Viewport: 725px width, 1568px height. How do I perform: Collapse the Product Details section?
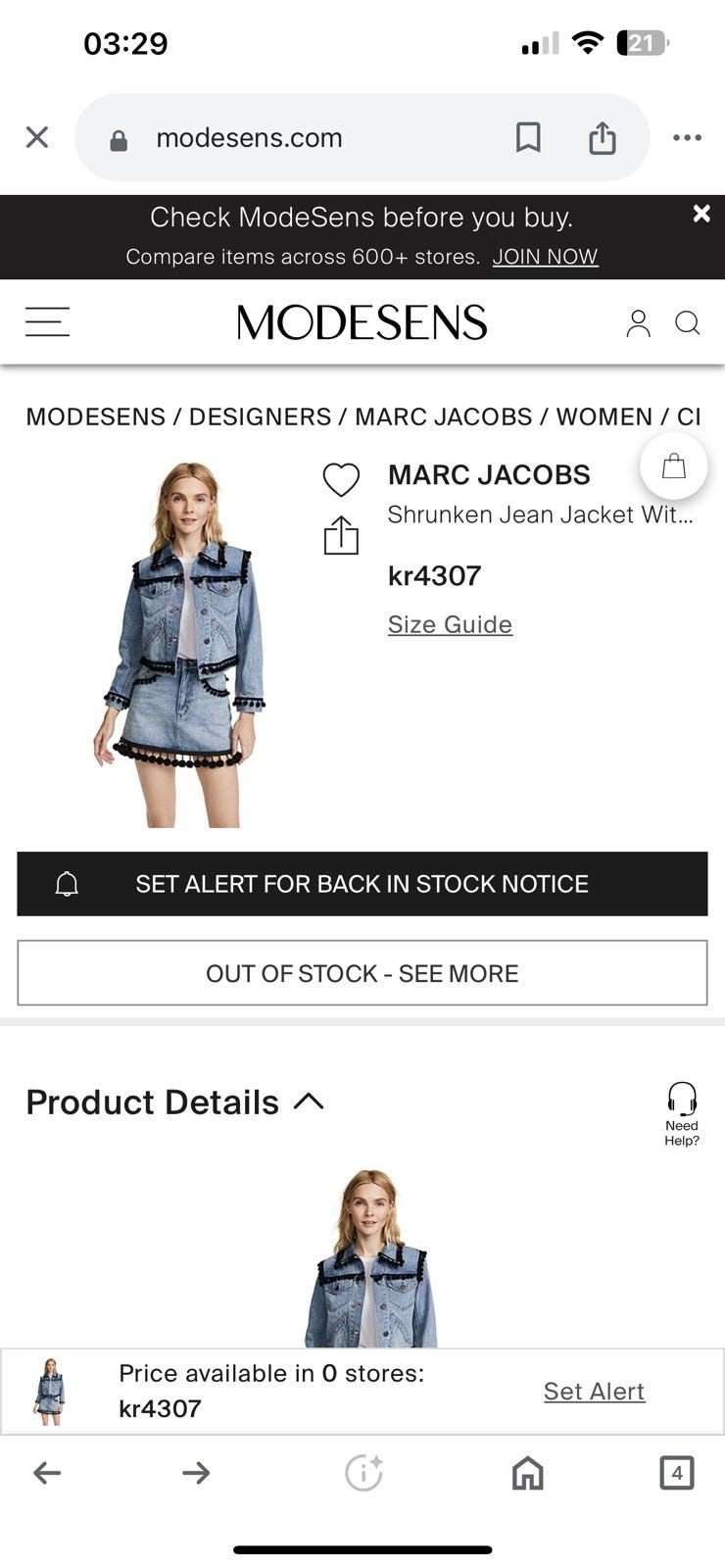click(x=308, y=1102)
